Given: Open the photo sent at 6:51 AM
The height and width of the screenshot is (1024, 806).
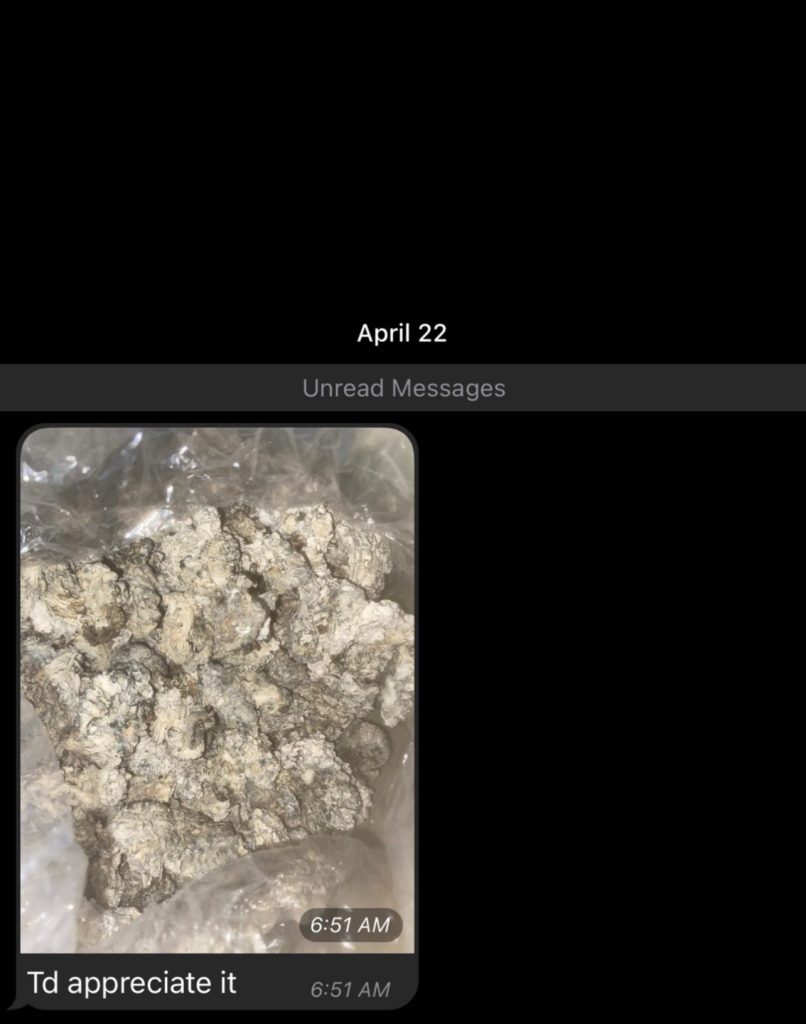Looking at the screenshot, I should click(x=217, y=680).
